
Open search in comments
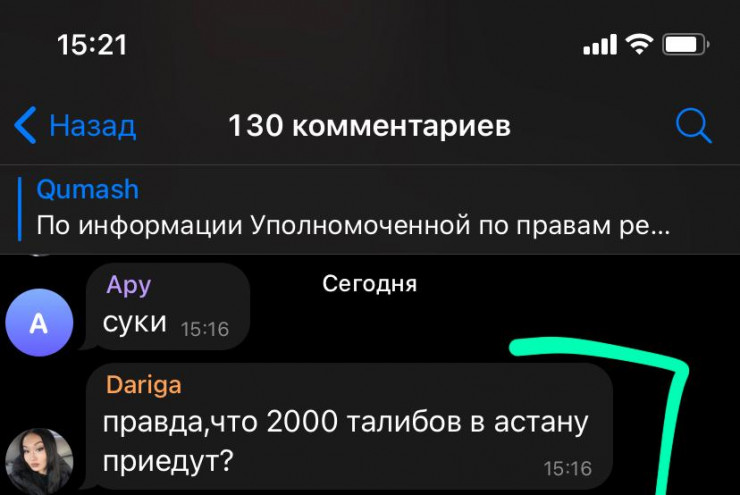coord(692,126)
